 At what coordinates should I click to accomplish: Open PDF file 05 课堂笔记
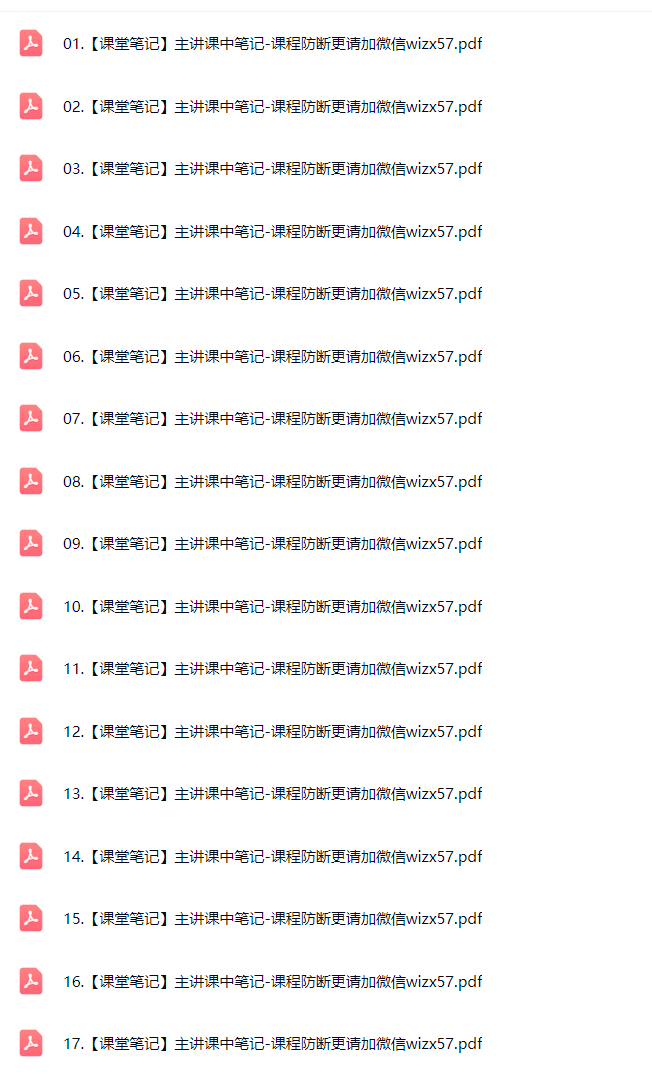click(x=272, y=294)
